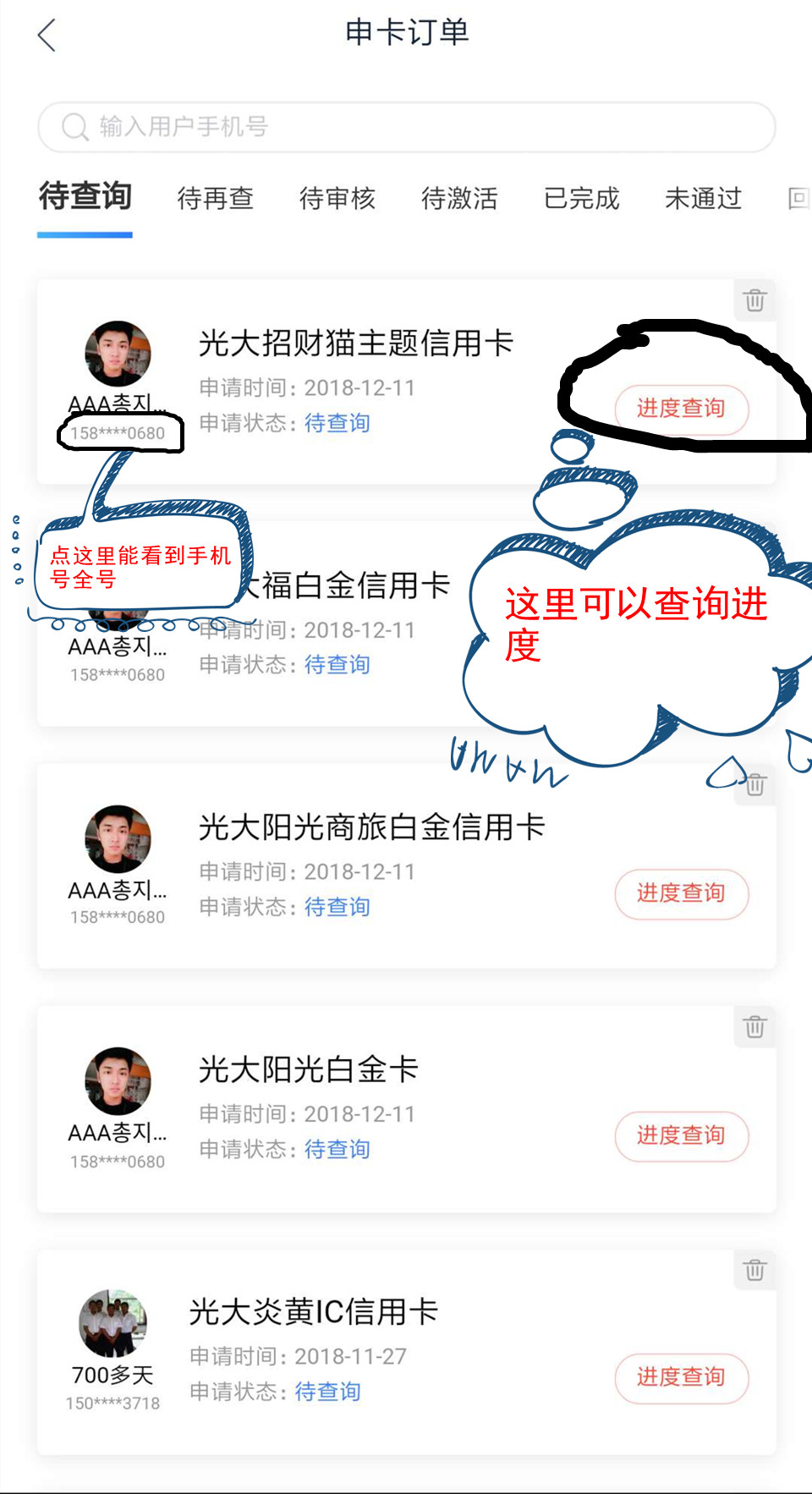Screen dimensions: 812x1494
Task: Delete the 光大阳光白金卡 application with trash icon
Action: [754, 1027]
